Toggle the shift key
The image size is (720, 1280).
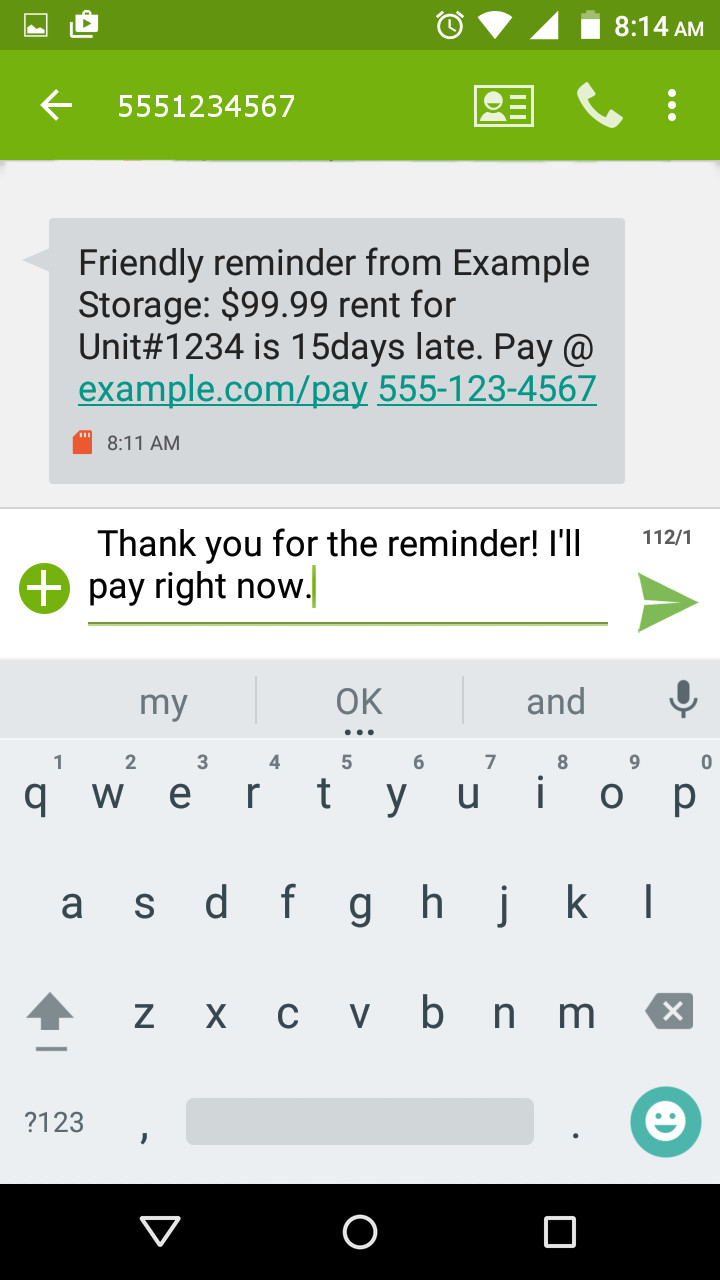pyautogui.click(x=50, y=1014)
